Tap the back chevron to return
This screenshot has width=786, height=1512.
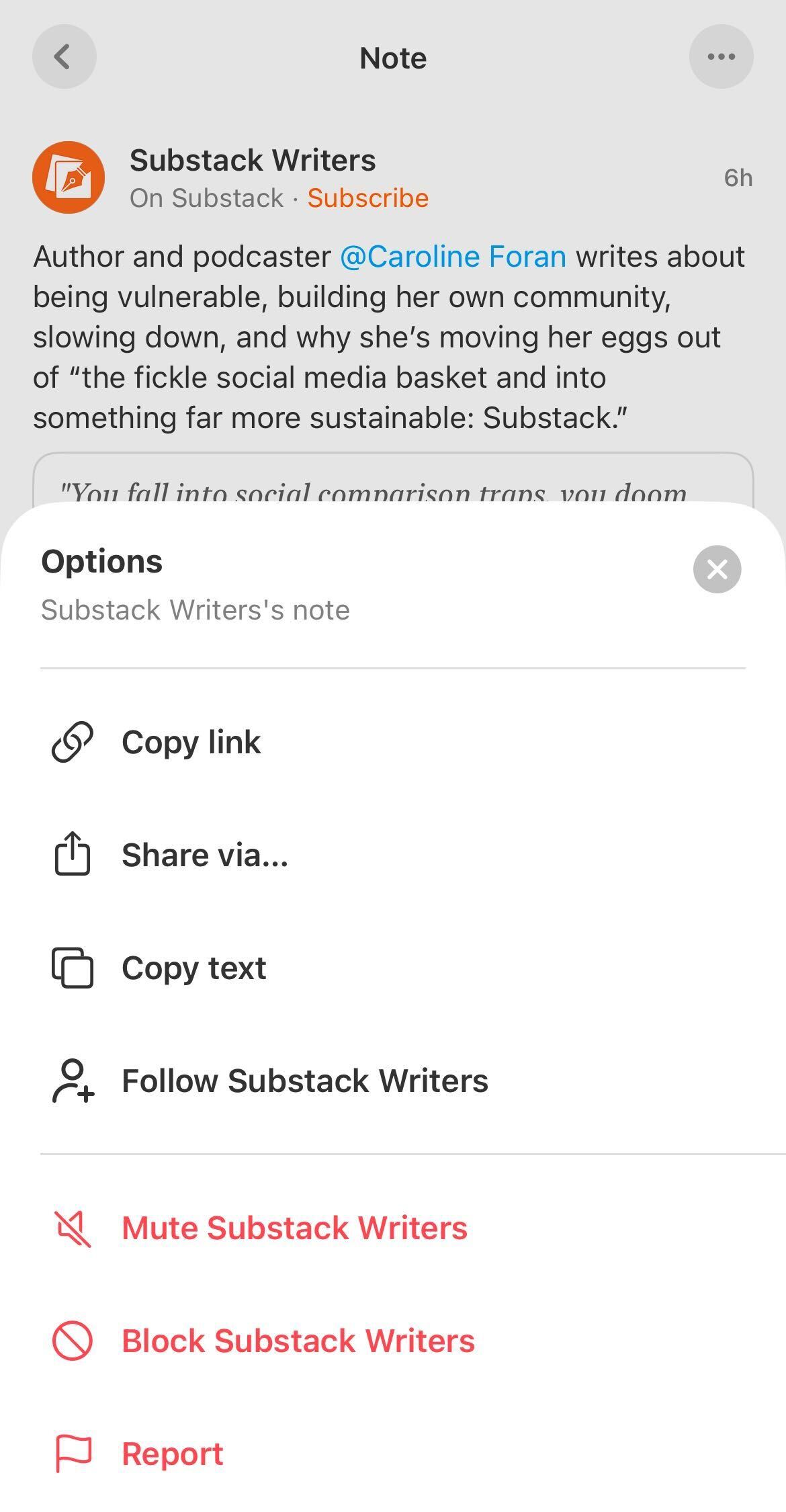64,57
